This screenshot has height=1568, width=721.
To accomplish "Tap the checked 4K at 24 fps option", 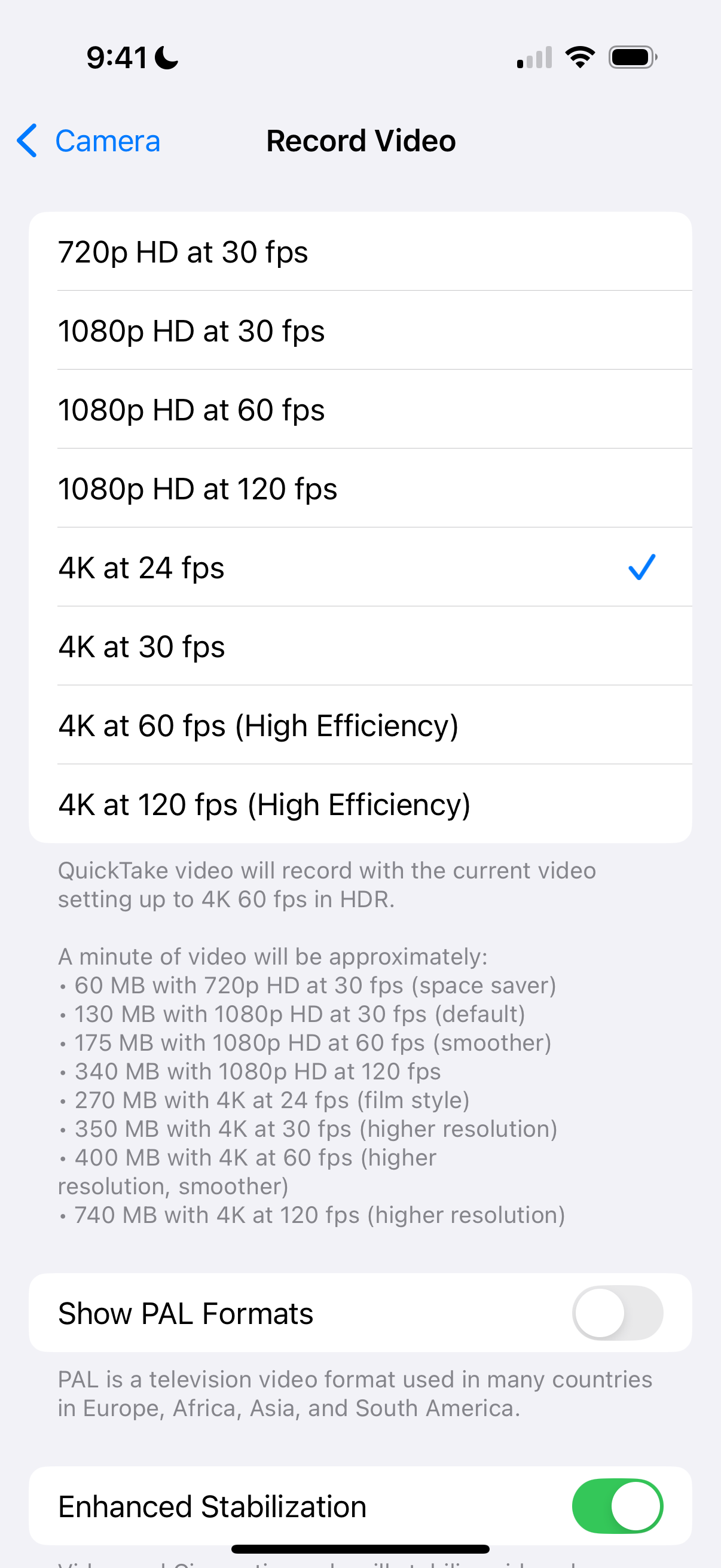I will click(360, 568).
